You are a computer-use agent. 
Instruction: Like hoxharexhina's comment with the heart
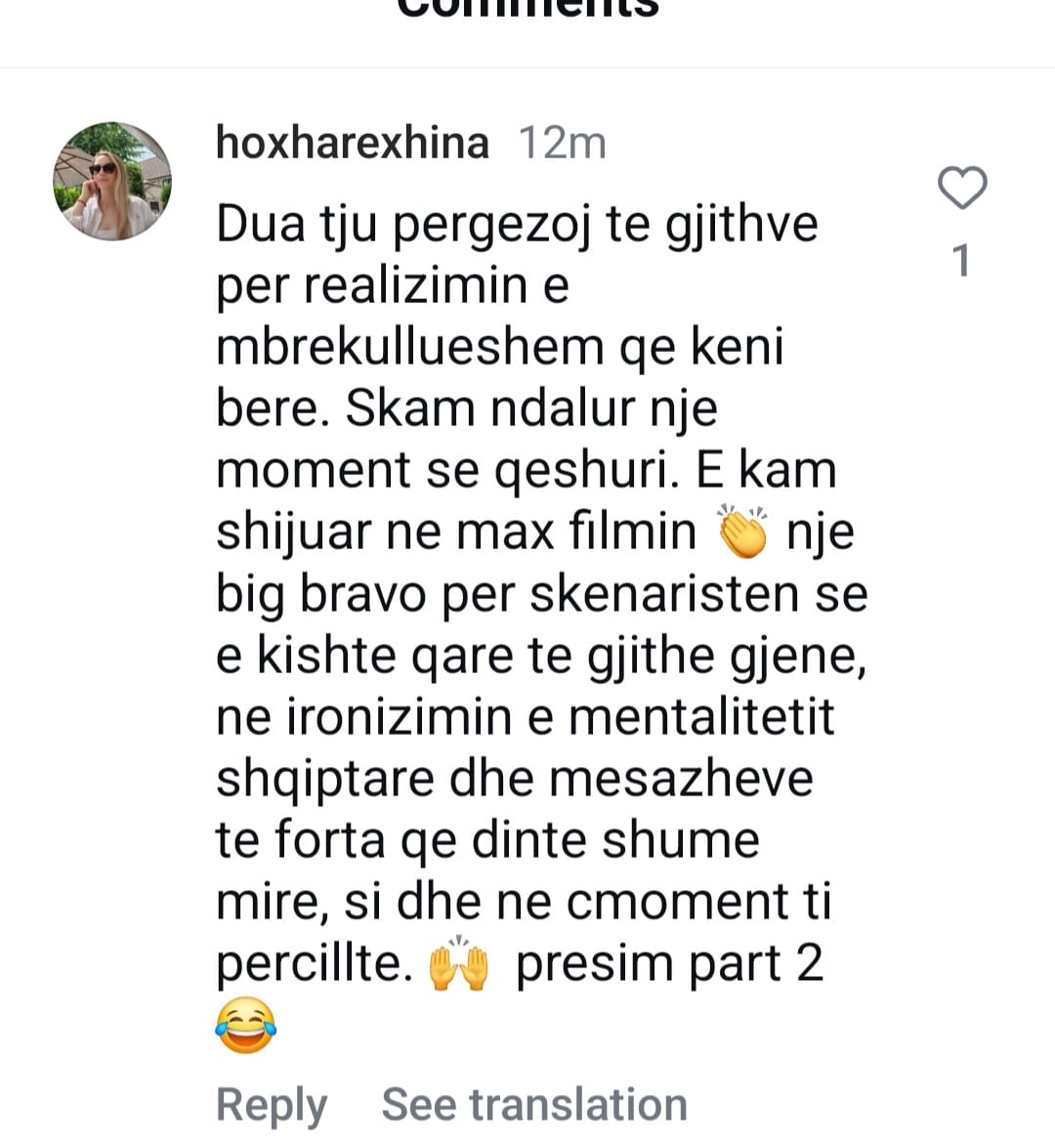click(x=962, y=188)
